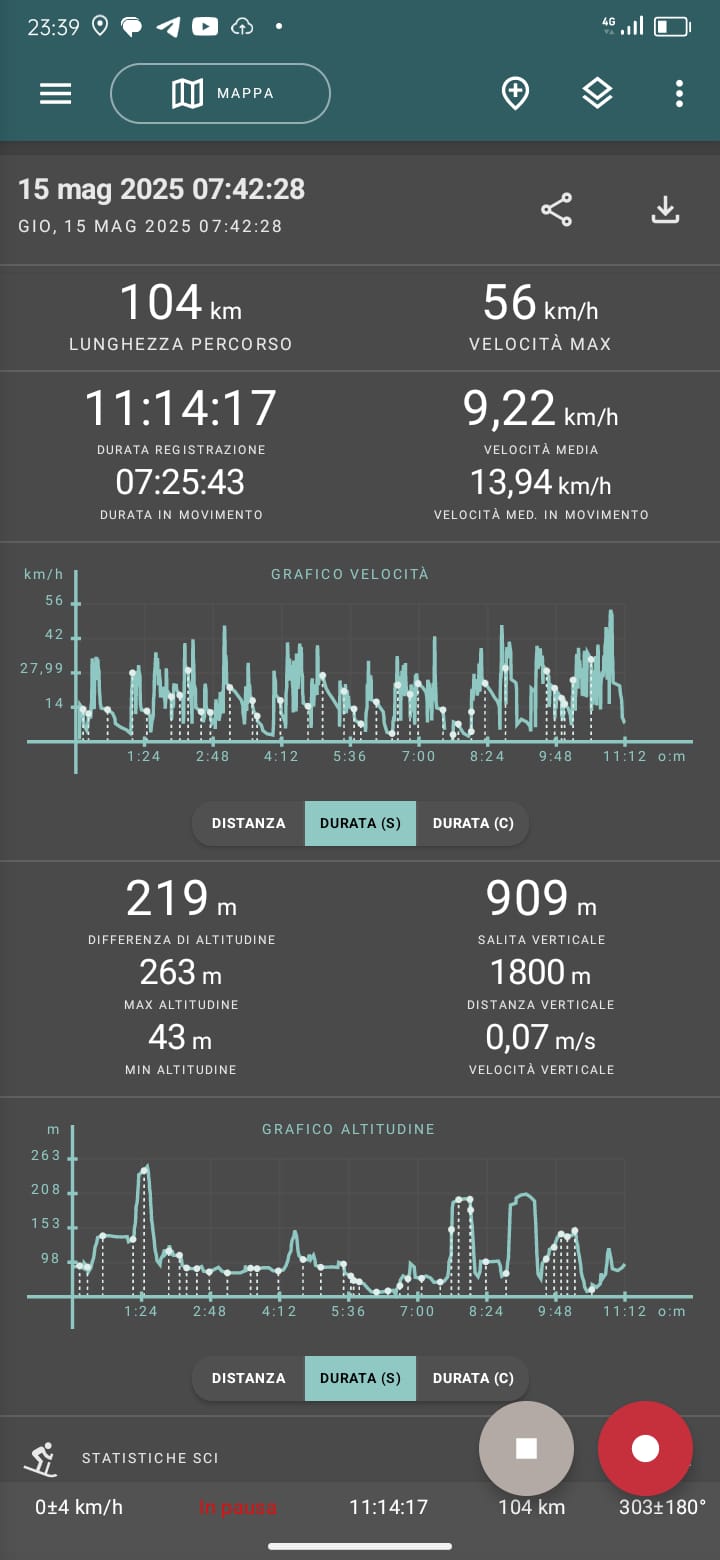Download the track data
Screen dimensions: 720x1560
pos(665,209)
